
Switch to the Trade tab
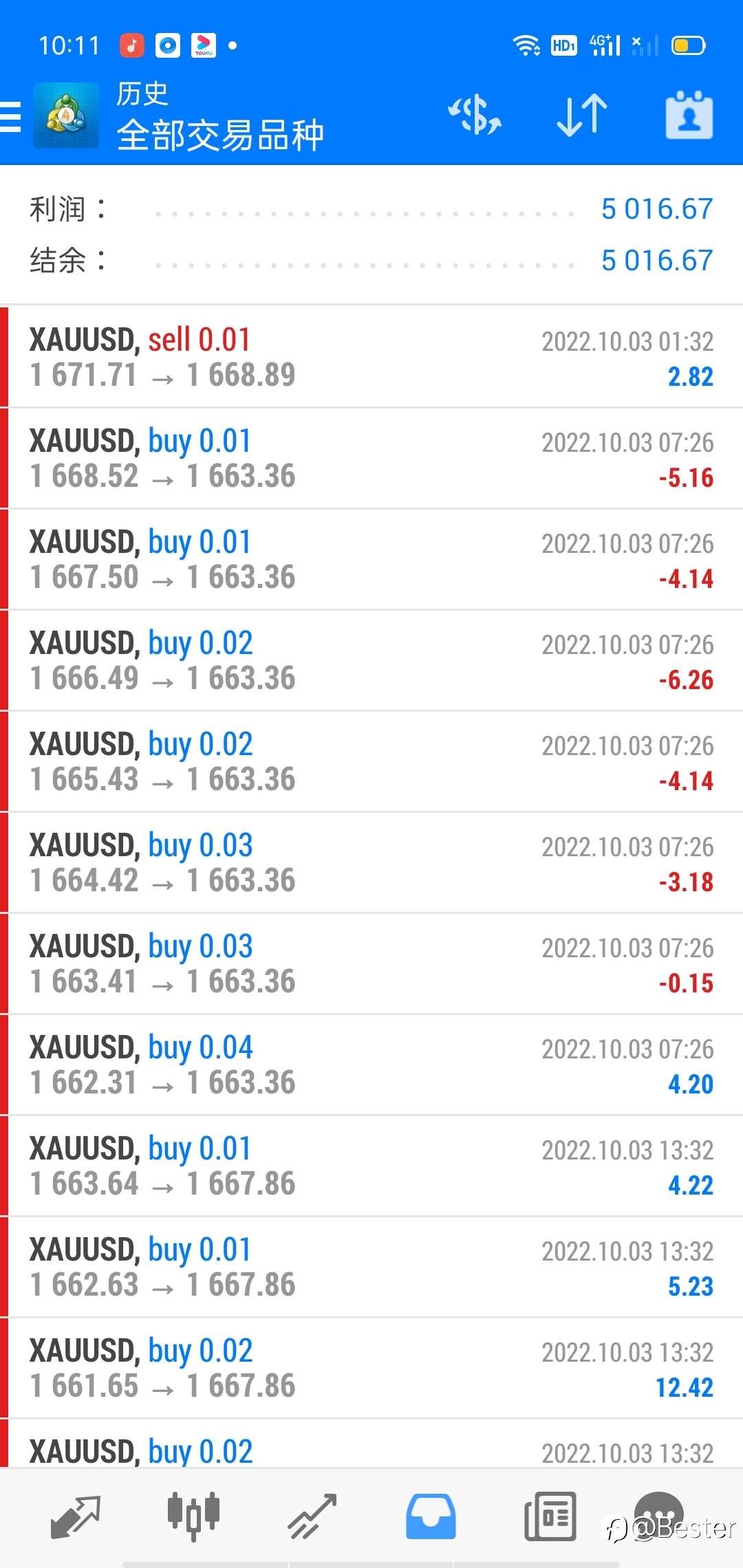(x=312, y=1516)
